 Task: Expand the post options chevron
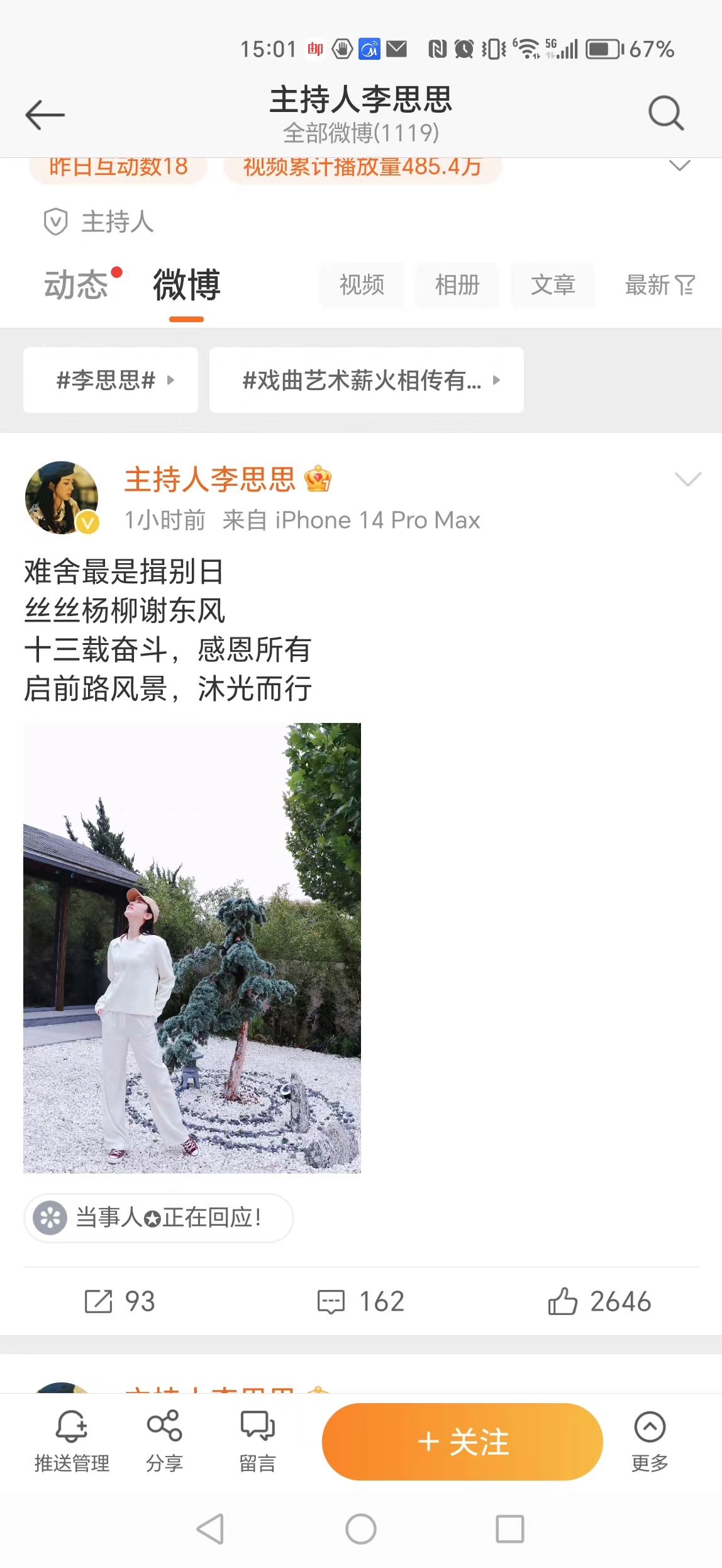[x=687, y=479]
